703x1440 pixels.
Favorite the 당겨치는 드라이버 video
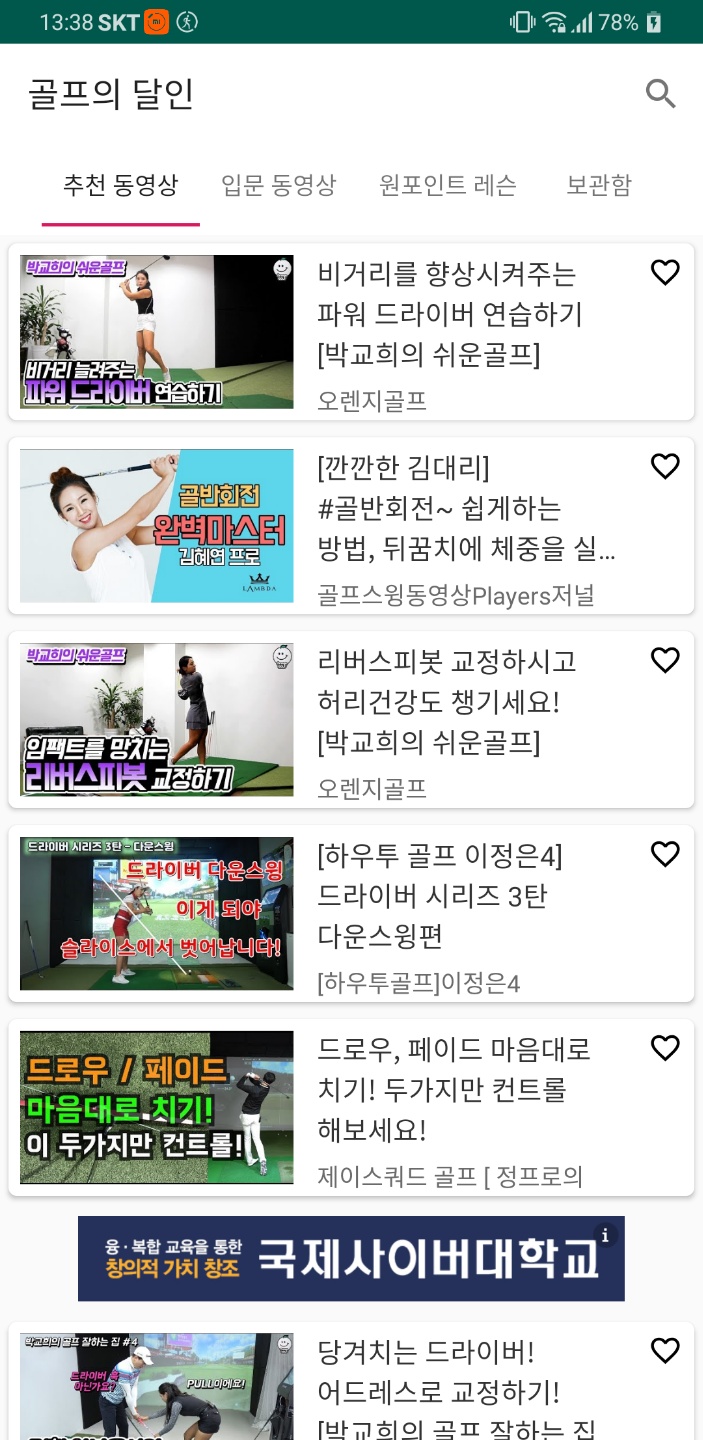click(x=665, y=1351)
